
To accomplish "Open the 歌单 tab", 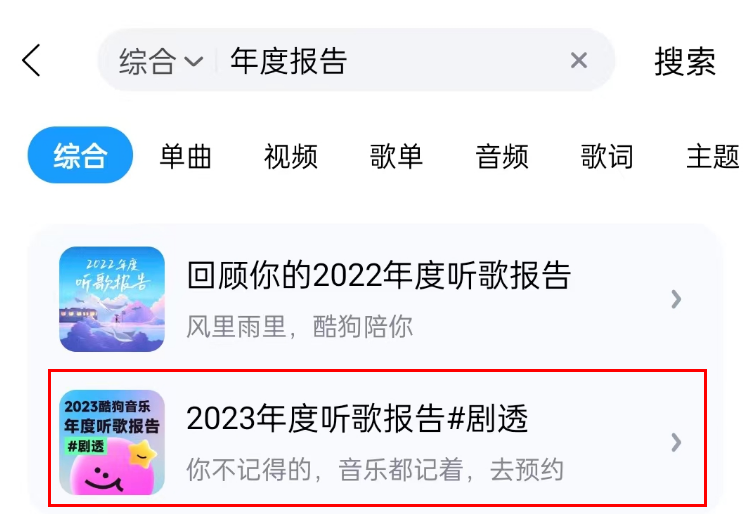I will [396, 156].
